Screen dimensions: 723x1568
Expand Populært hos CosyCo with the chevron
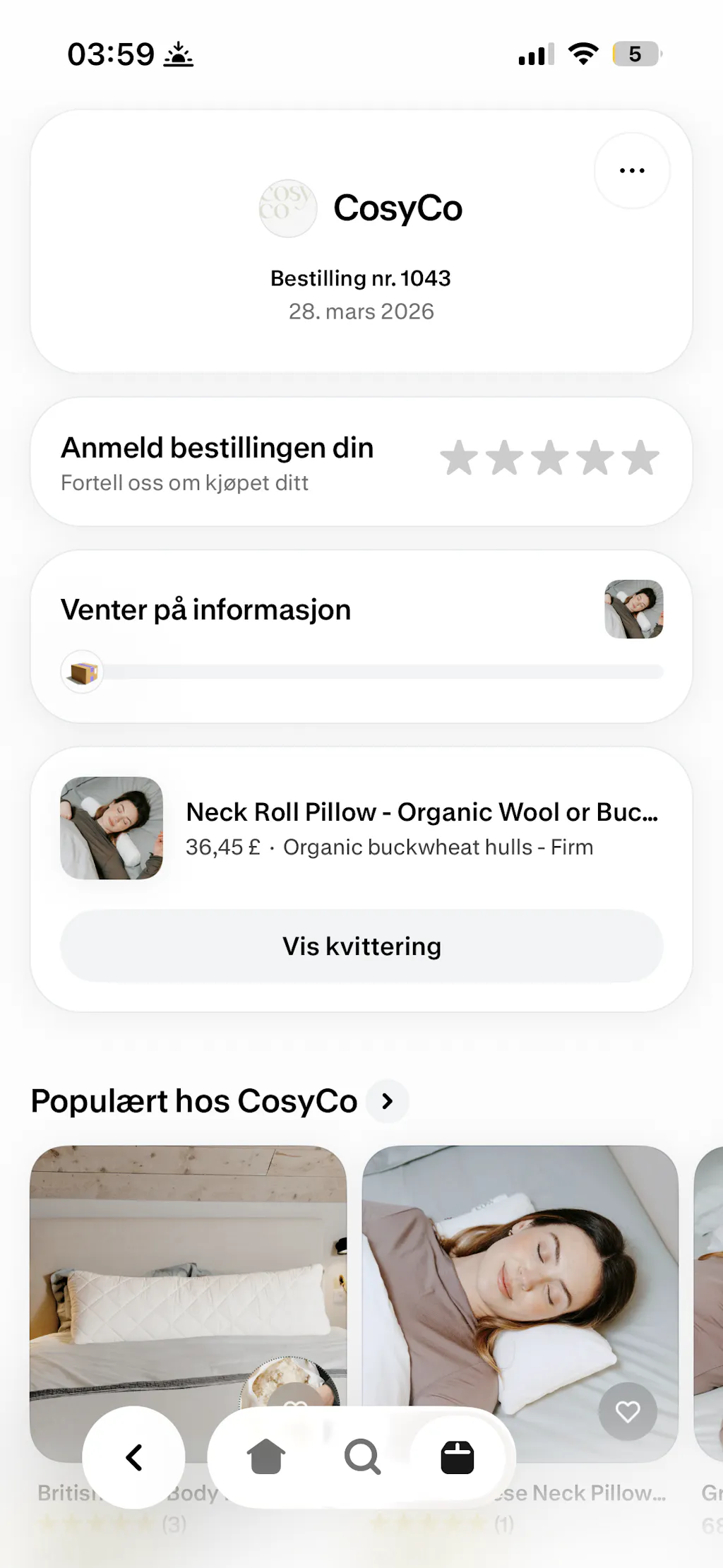[387, 1101]
